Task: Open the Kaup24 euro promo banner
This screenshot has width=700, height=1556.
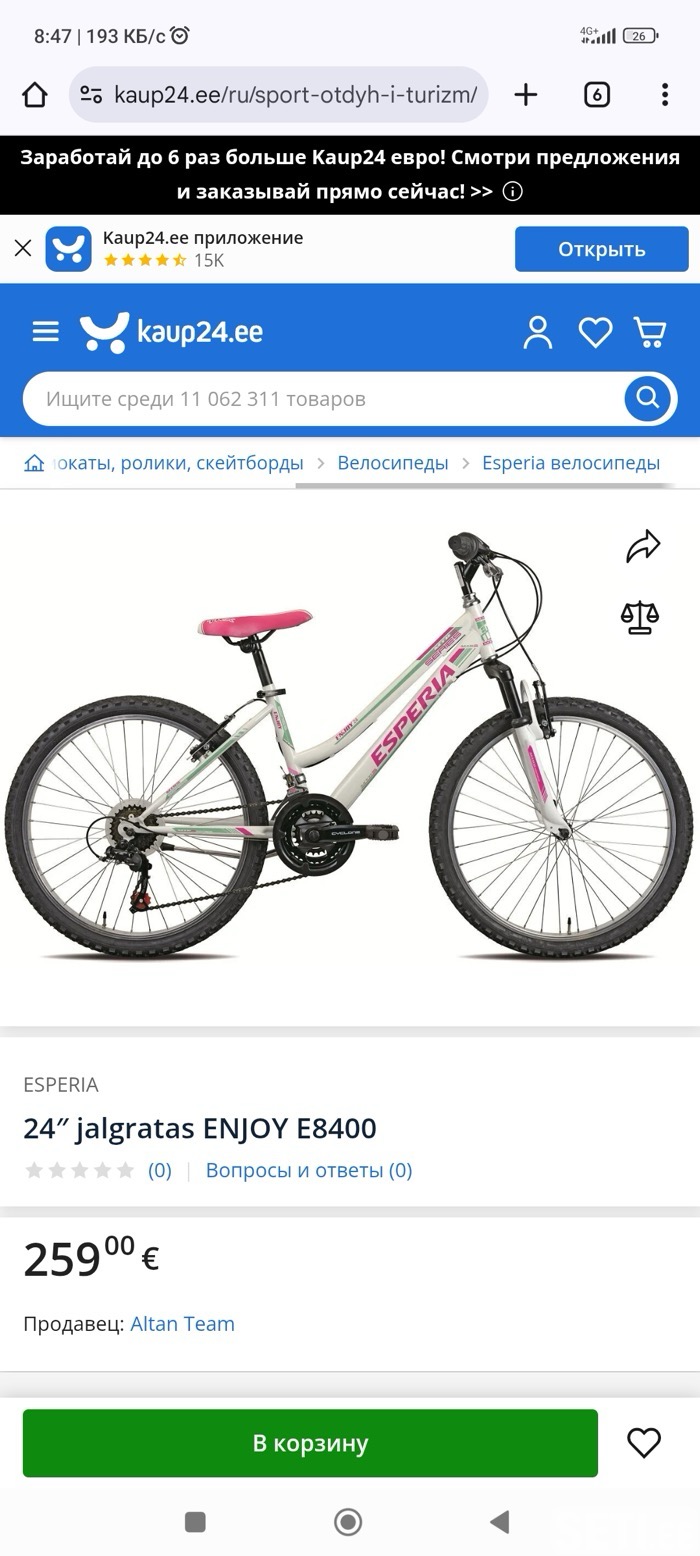Action: pyautogui.click(x=350, y=174)
